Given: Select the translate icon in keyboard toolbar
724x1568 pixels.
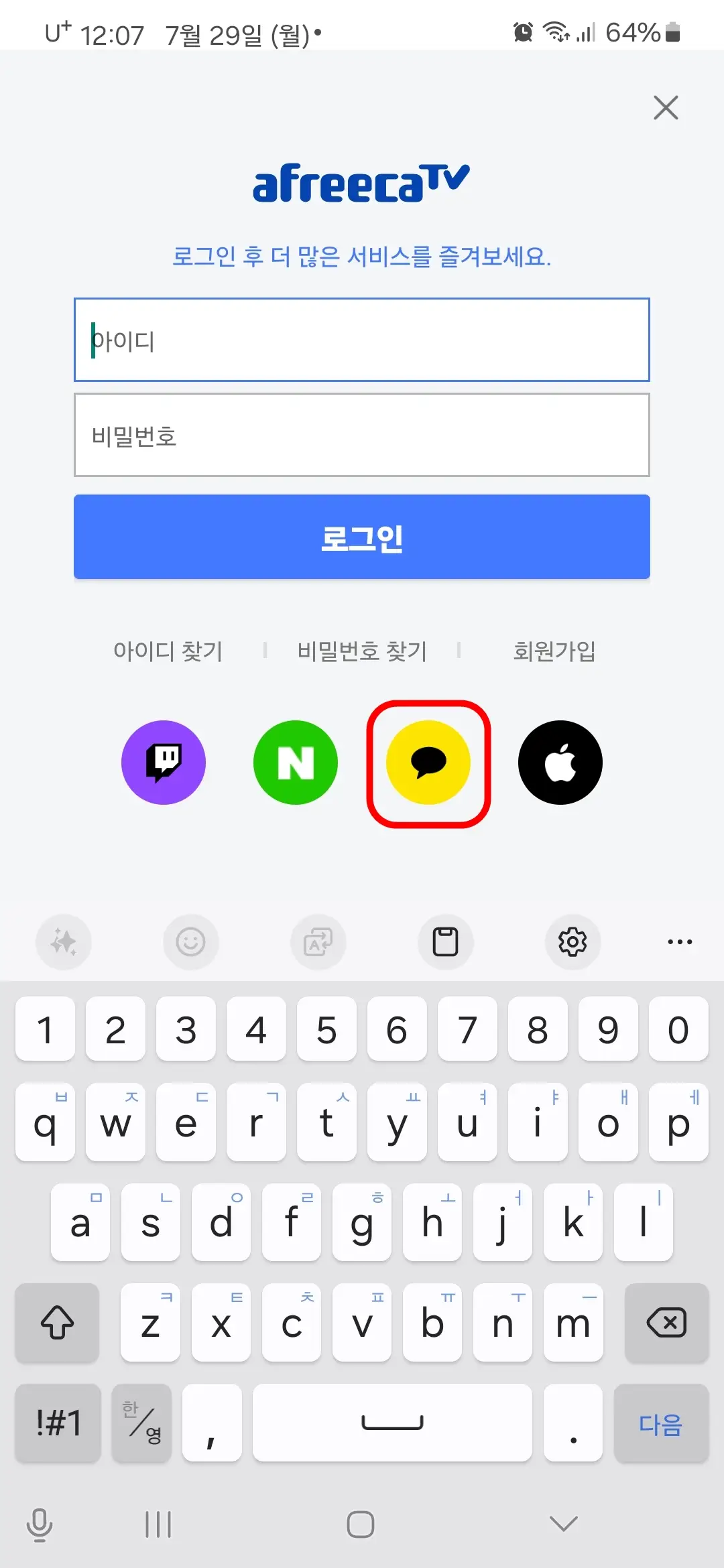Looking at the screenshot, I should tap(318, 942).
